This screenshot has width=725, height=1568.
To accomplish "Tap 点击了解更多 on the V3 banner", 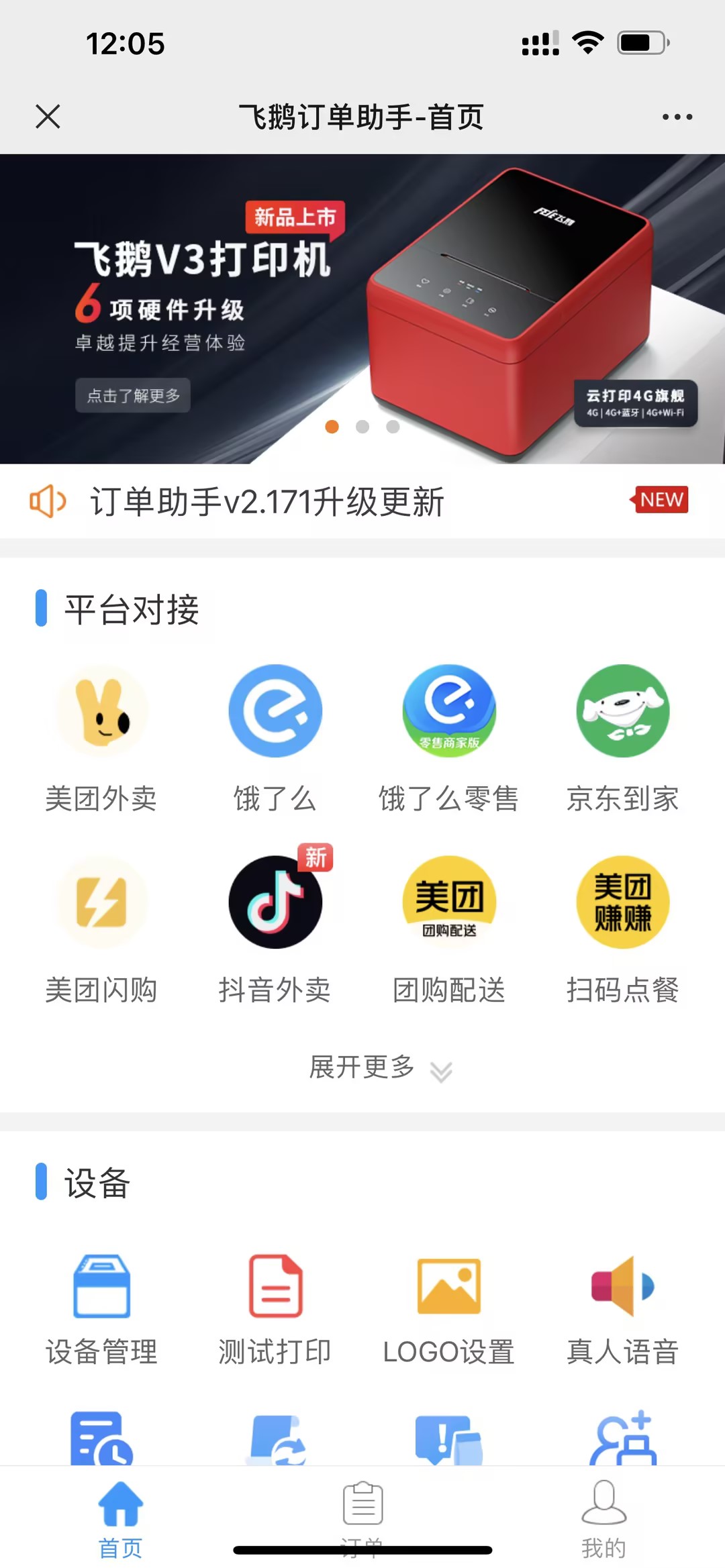I will (133, 395).
